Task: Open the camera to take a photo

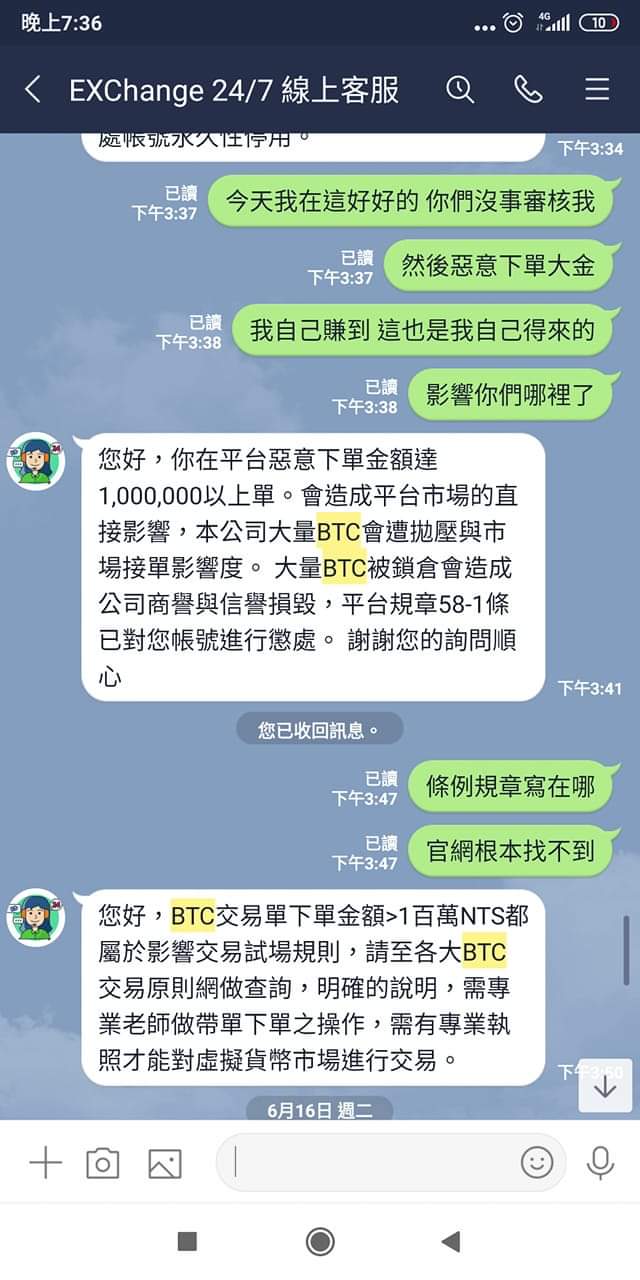Action: 102,1162
